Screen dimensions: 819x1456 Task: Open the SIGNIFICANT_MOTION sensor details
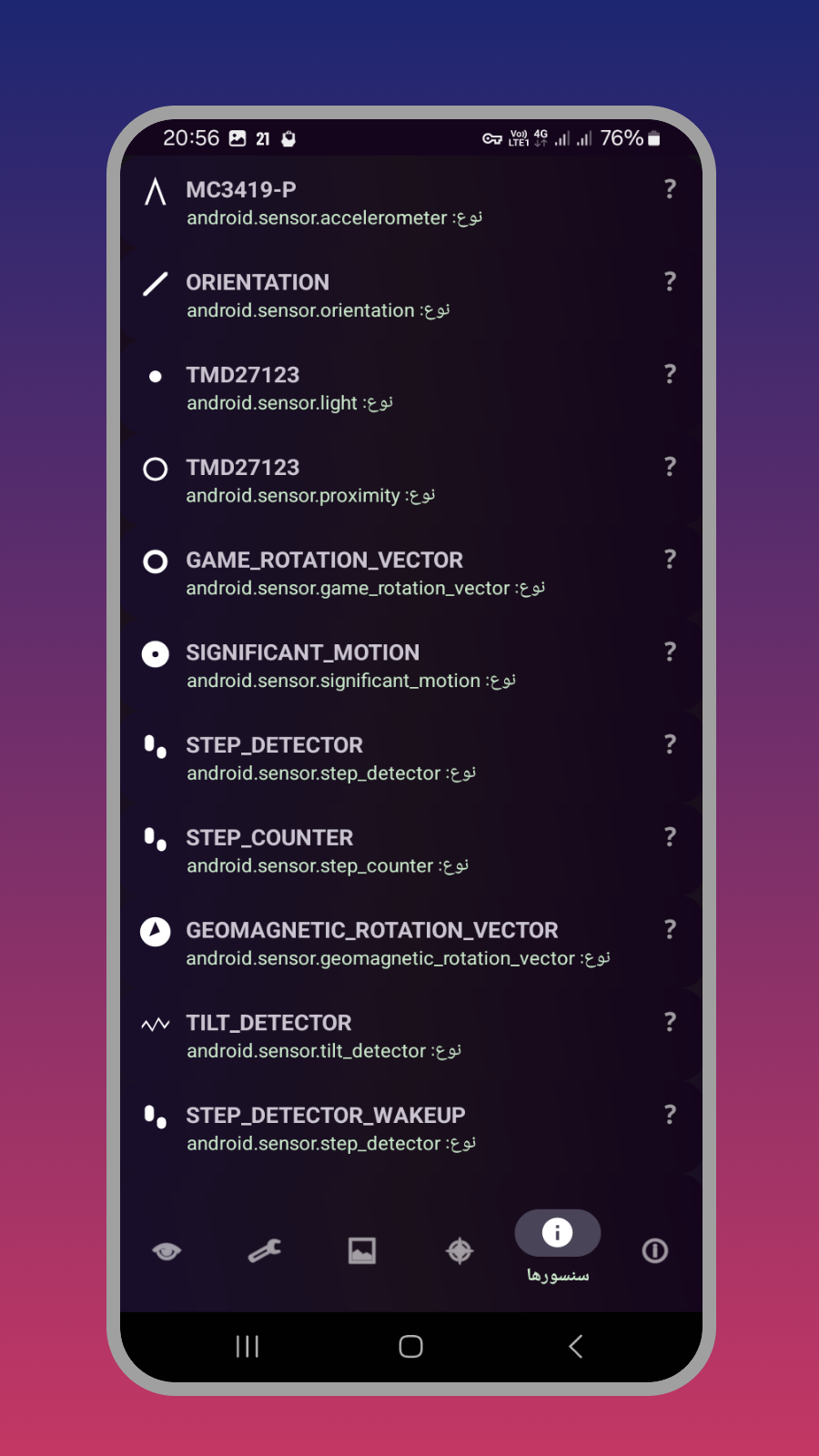click(411, 666)
